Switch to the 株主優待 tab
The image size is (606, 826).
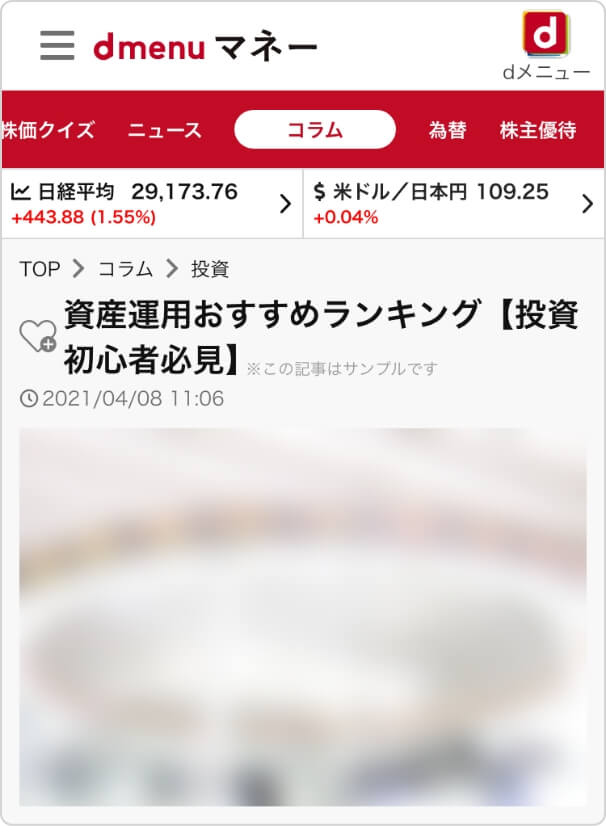[x=538, y=130]
